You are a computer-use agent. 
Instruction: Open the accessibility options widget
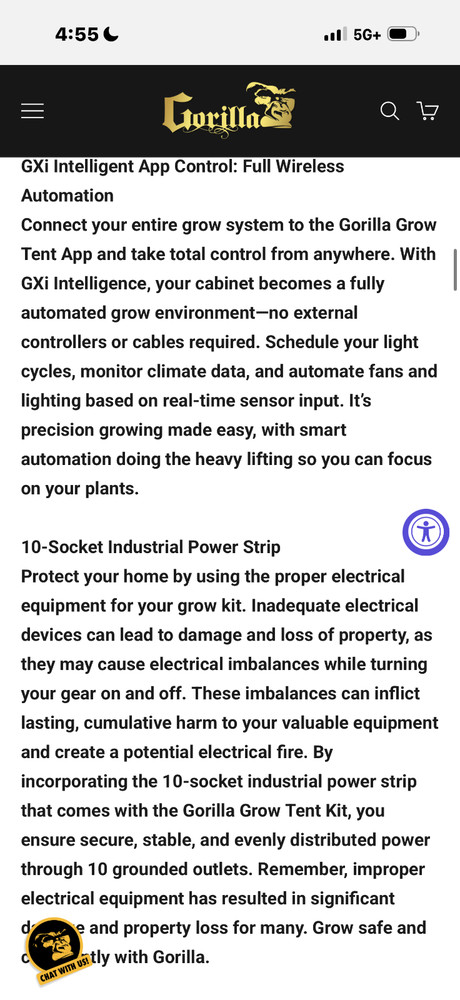426,532
